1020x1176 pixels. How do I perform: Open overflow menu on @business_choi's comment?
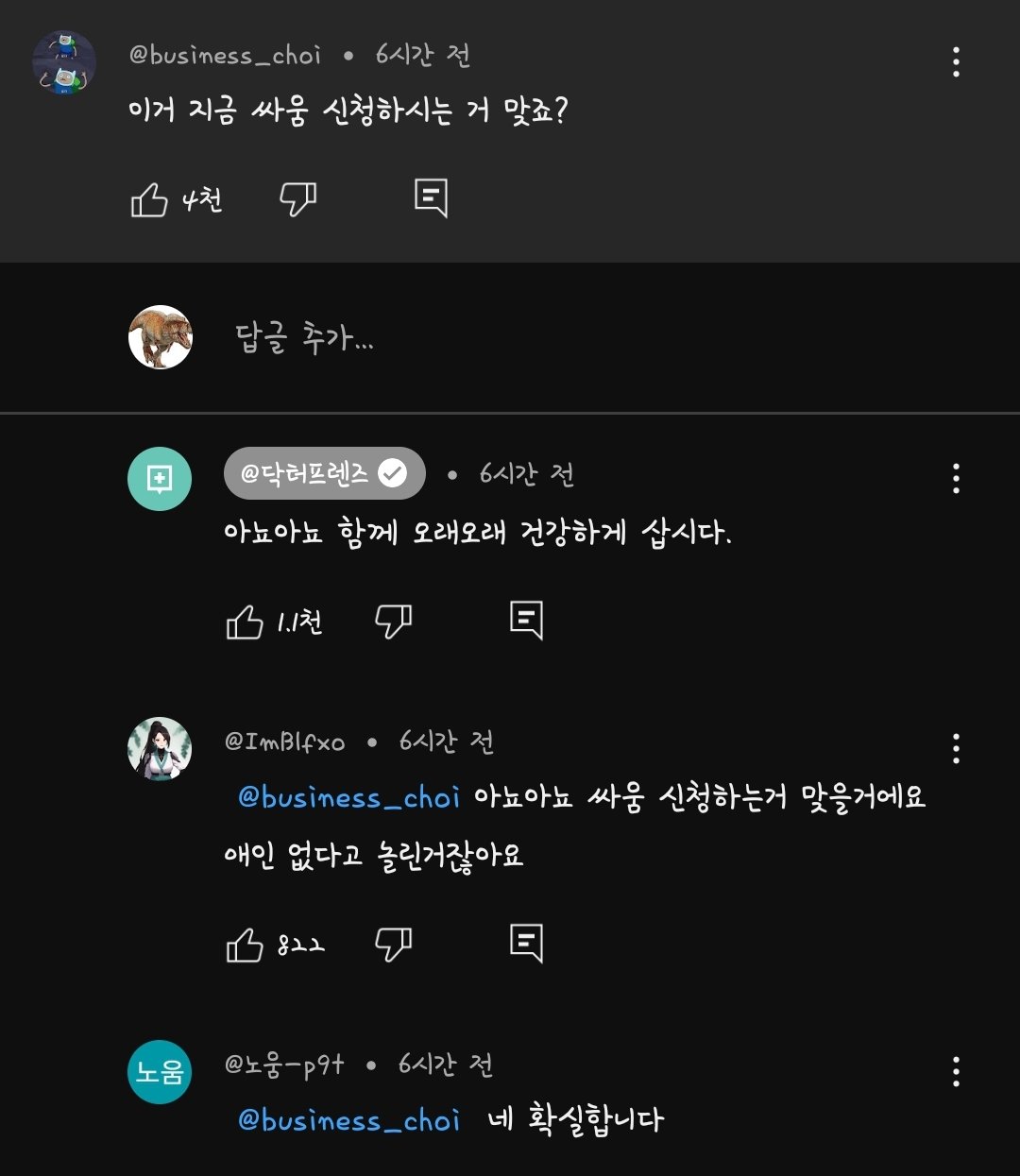[956, 62]
